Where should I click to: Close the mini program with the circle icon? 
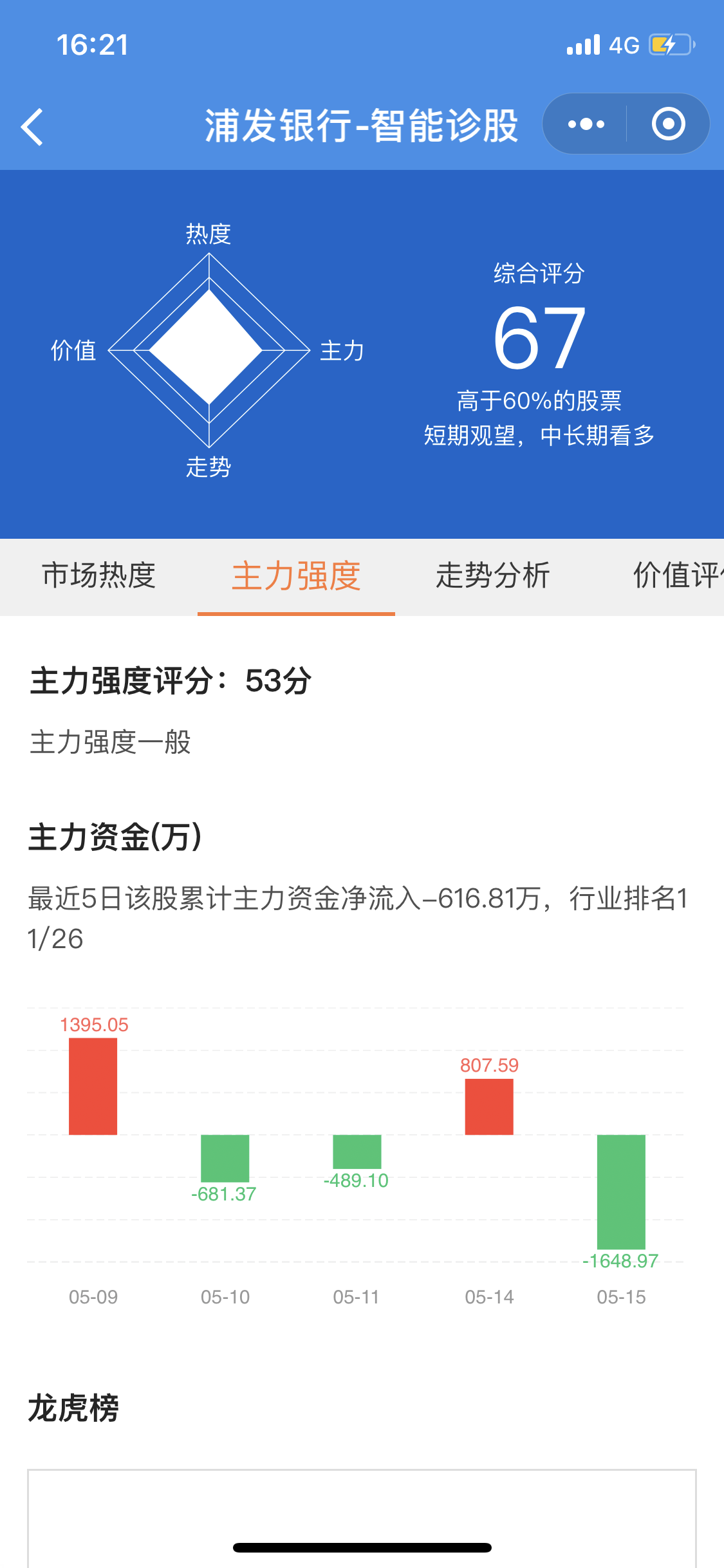click(x=668, y=124)
